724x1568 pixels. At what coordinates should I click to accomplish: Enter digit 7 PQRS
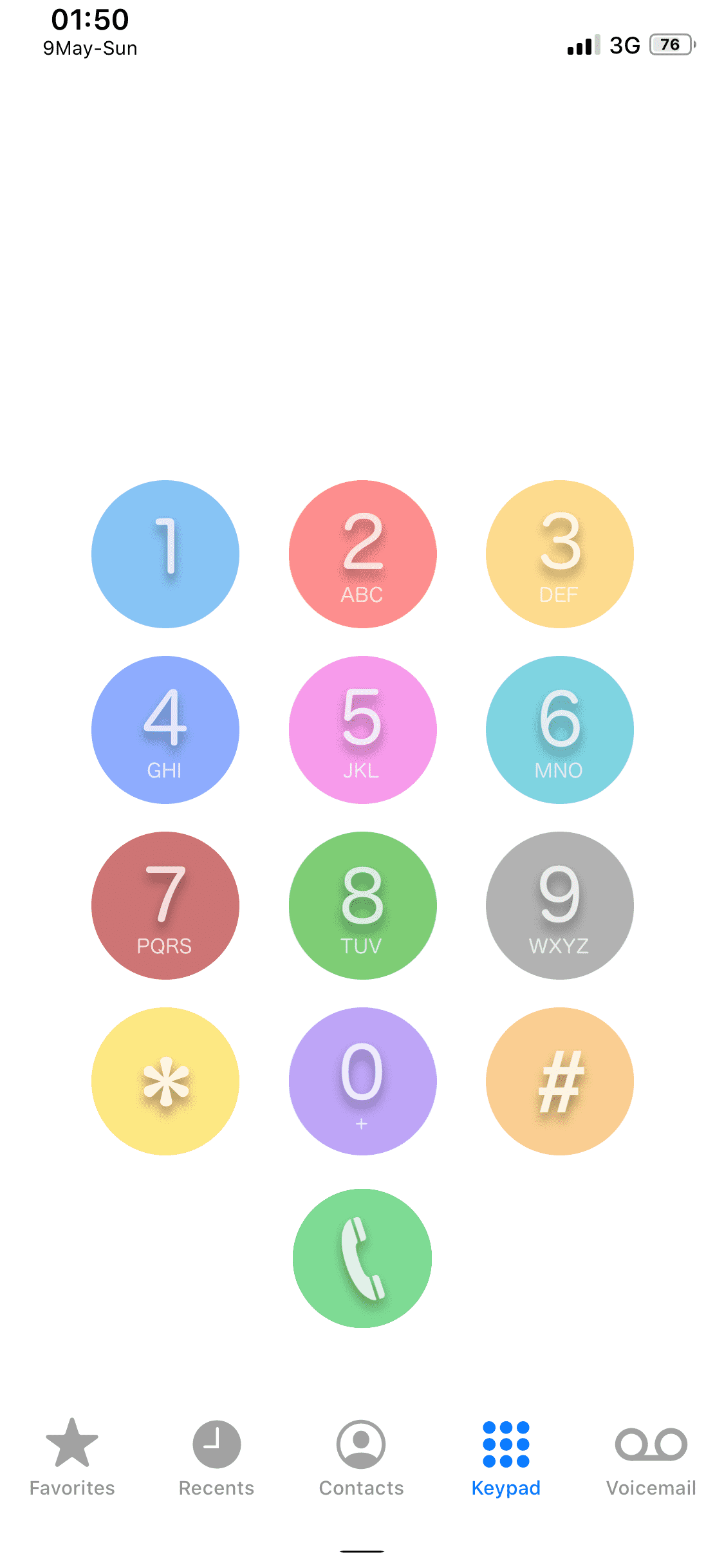tap(165, 906)
